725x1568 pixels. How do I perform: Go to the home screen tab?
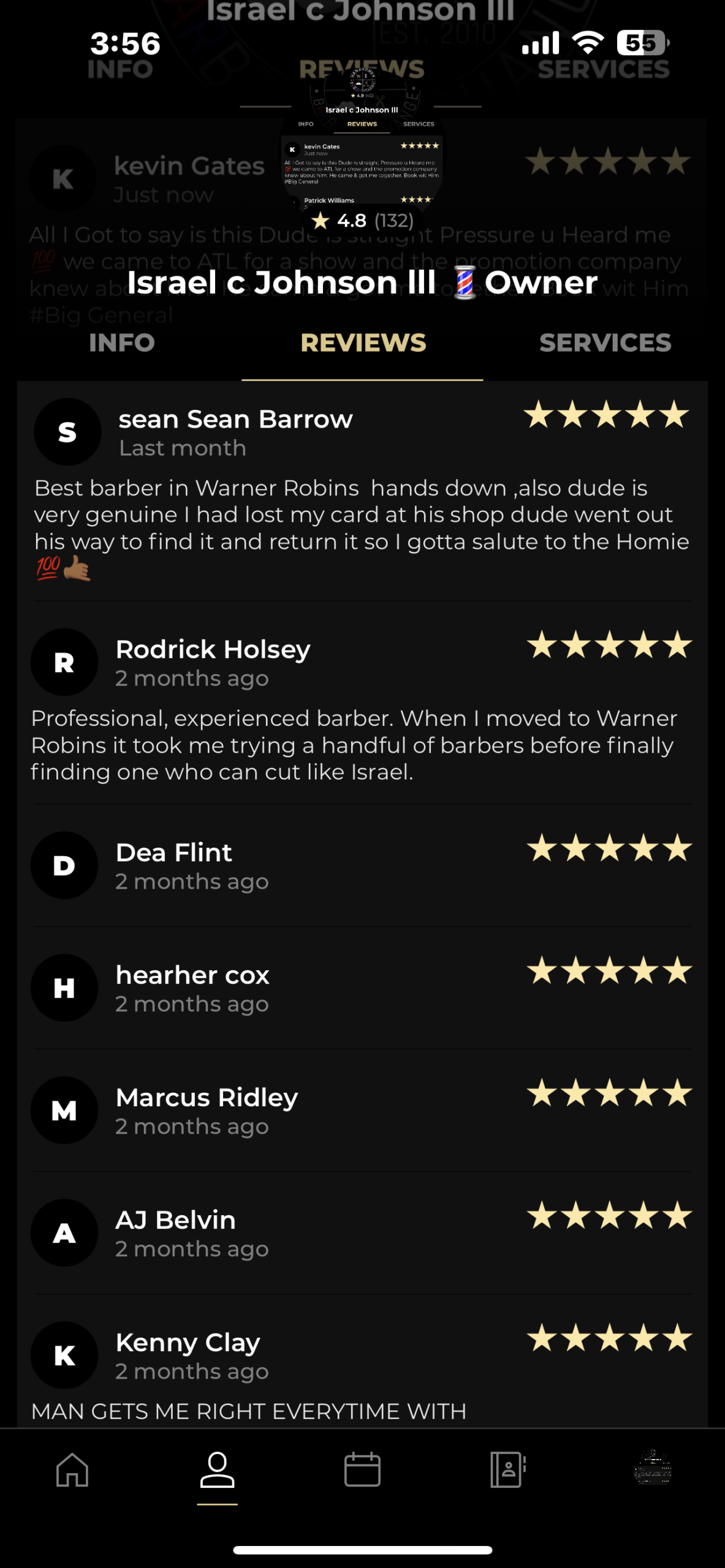[72, 1469]
